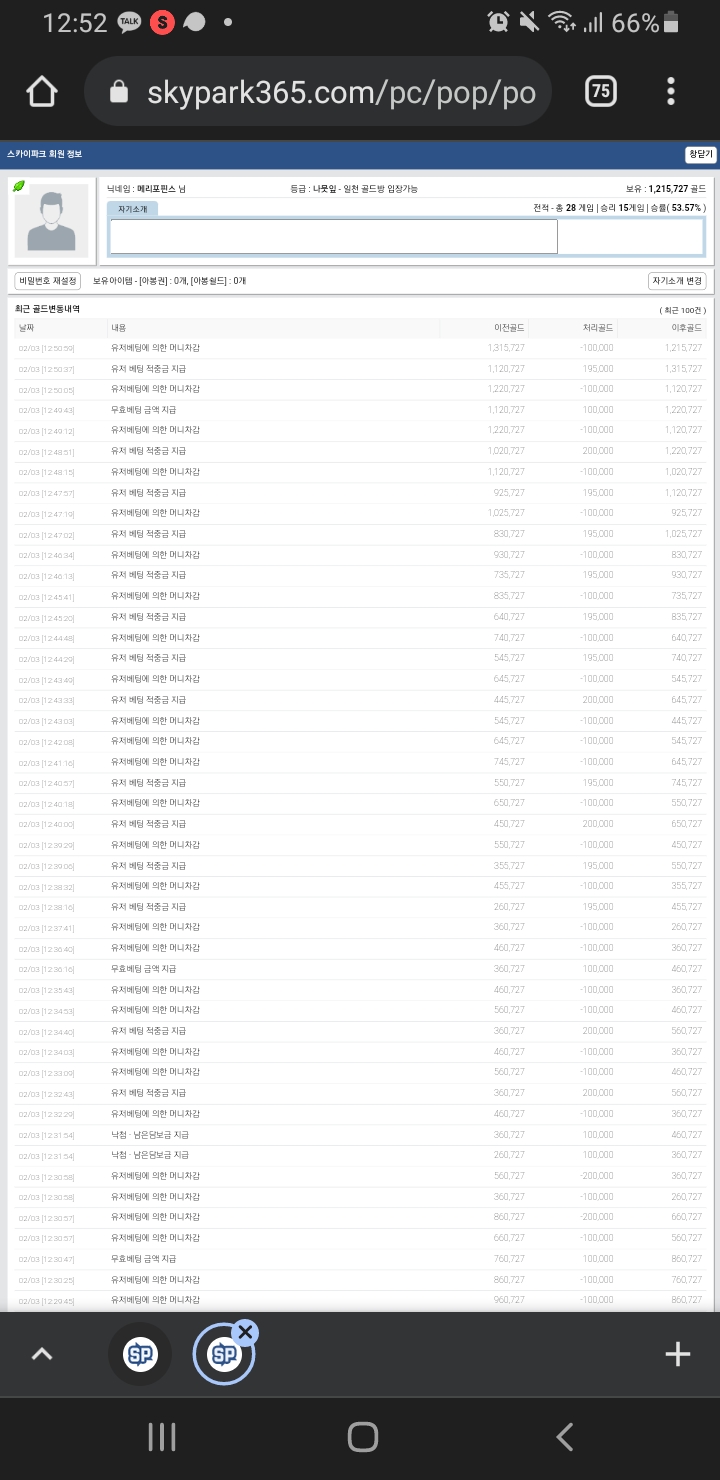This screenshot has width=720, height=1480.
Task: Tap the 자기소개 변경 button
Action: pyautogui.click(x=677, y=281)
